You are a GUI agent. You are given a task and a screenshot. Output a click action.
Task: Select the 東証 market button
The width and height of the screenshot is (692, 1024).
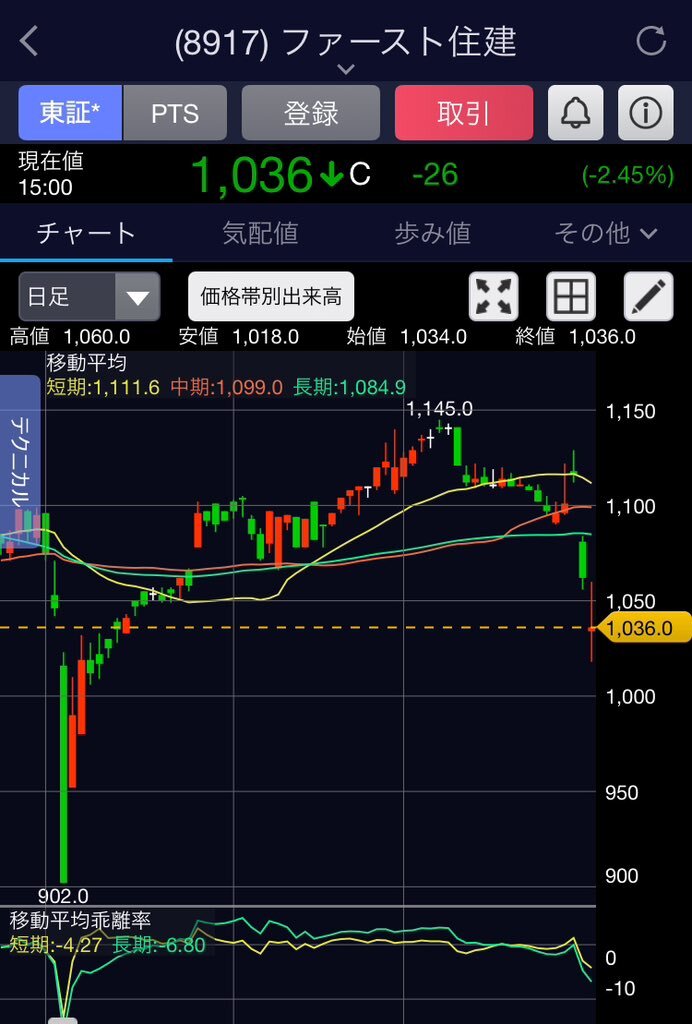coord(70,113)
